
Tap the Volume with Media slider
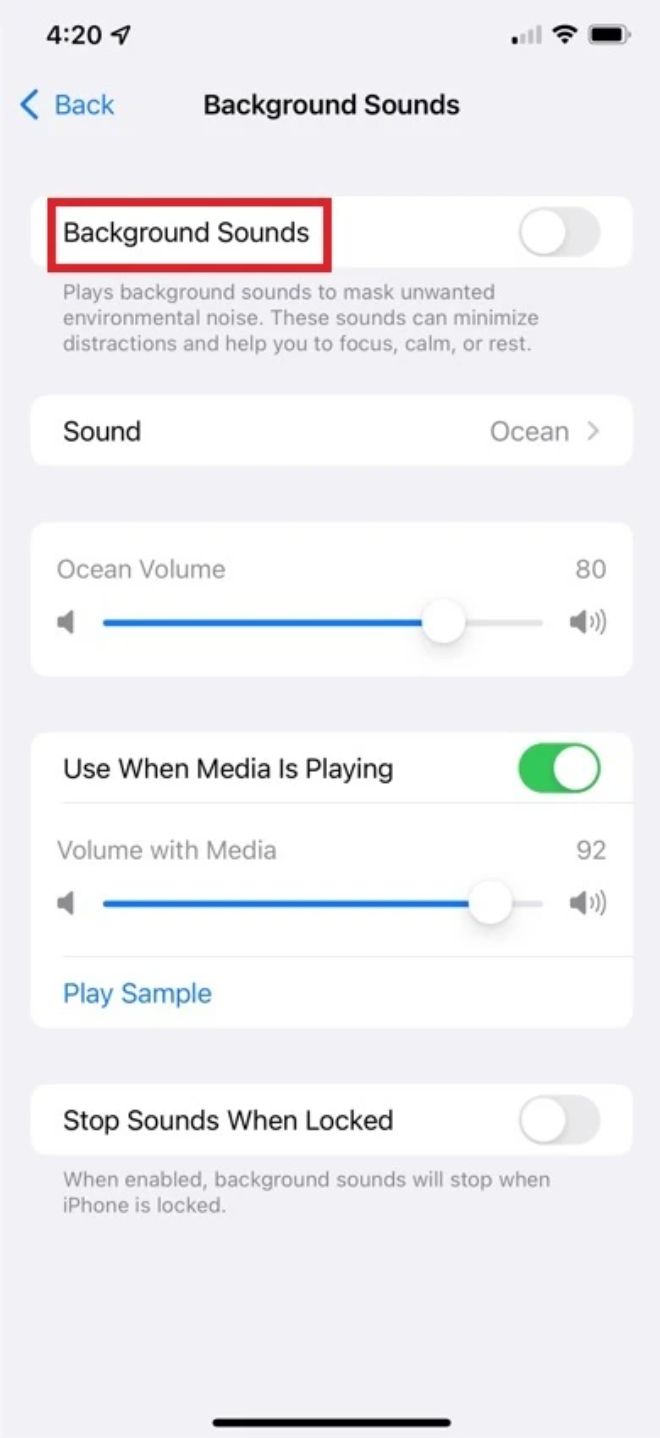(489, 904)
